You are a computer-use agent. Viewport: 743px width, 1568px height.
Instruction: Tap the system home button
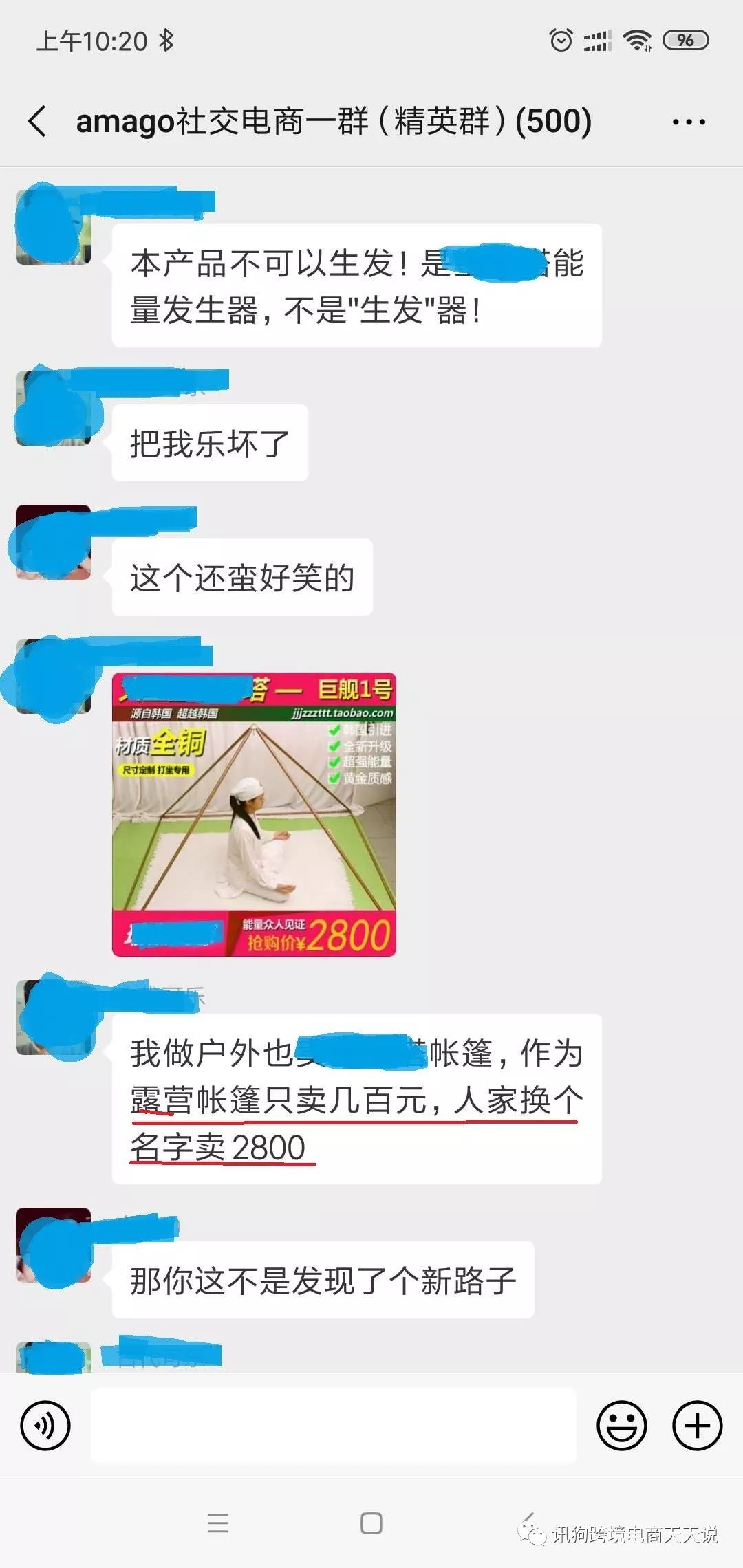click(x=371, y=1523)
